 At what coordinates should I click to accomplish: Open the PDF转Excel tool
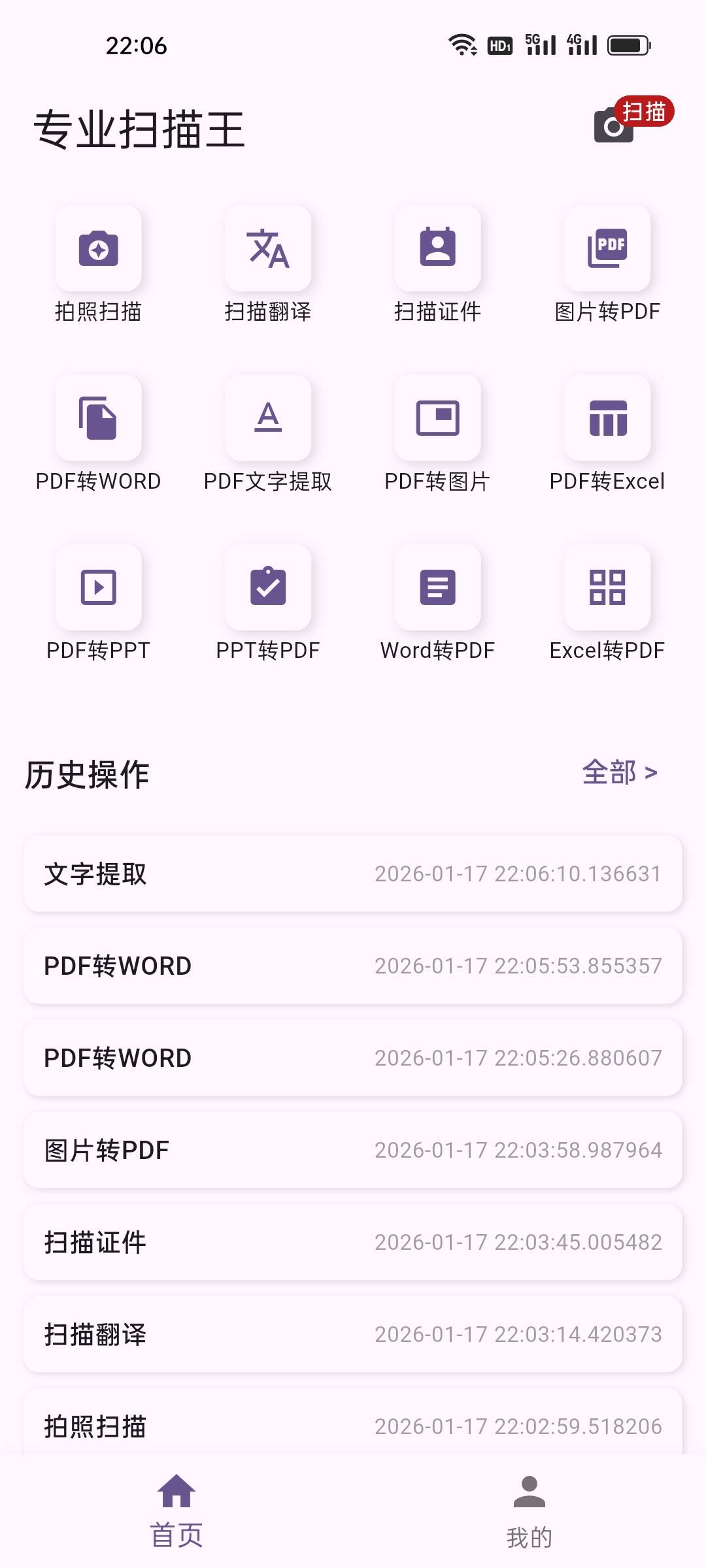click(607, 419)
